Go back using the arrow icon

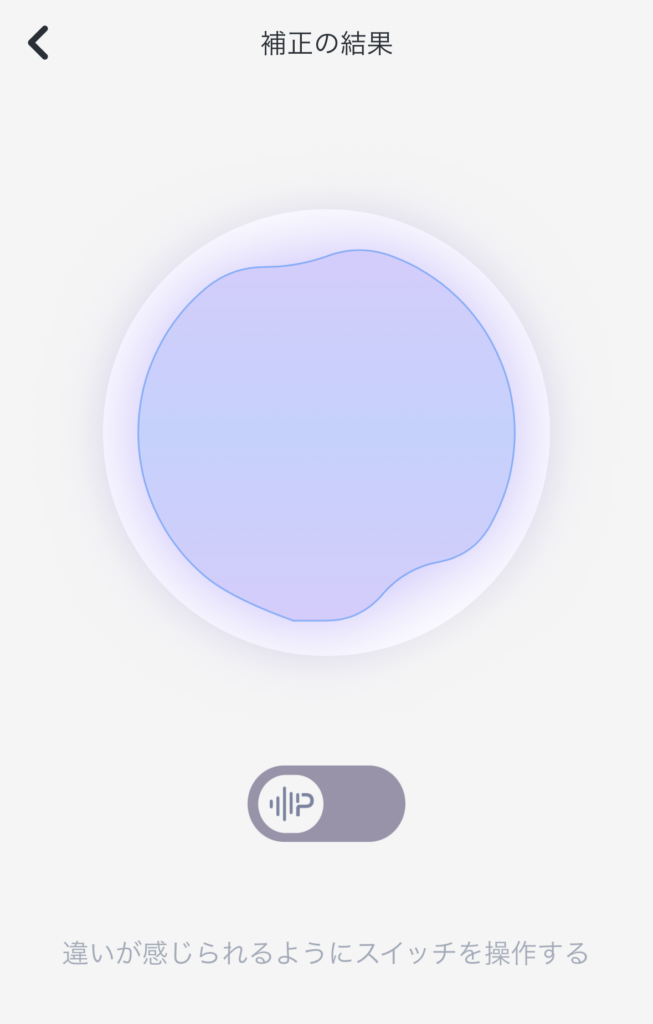[x=38, y=44]
